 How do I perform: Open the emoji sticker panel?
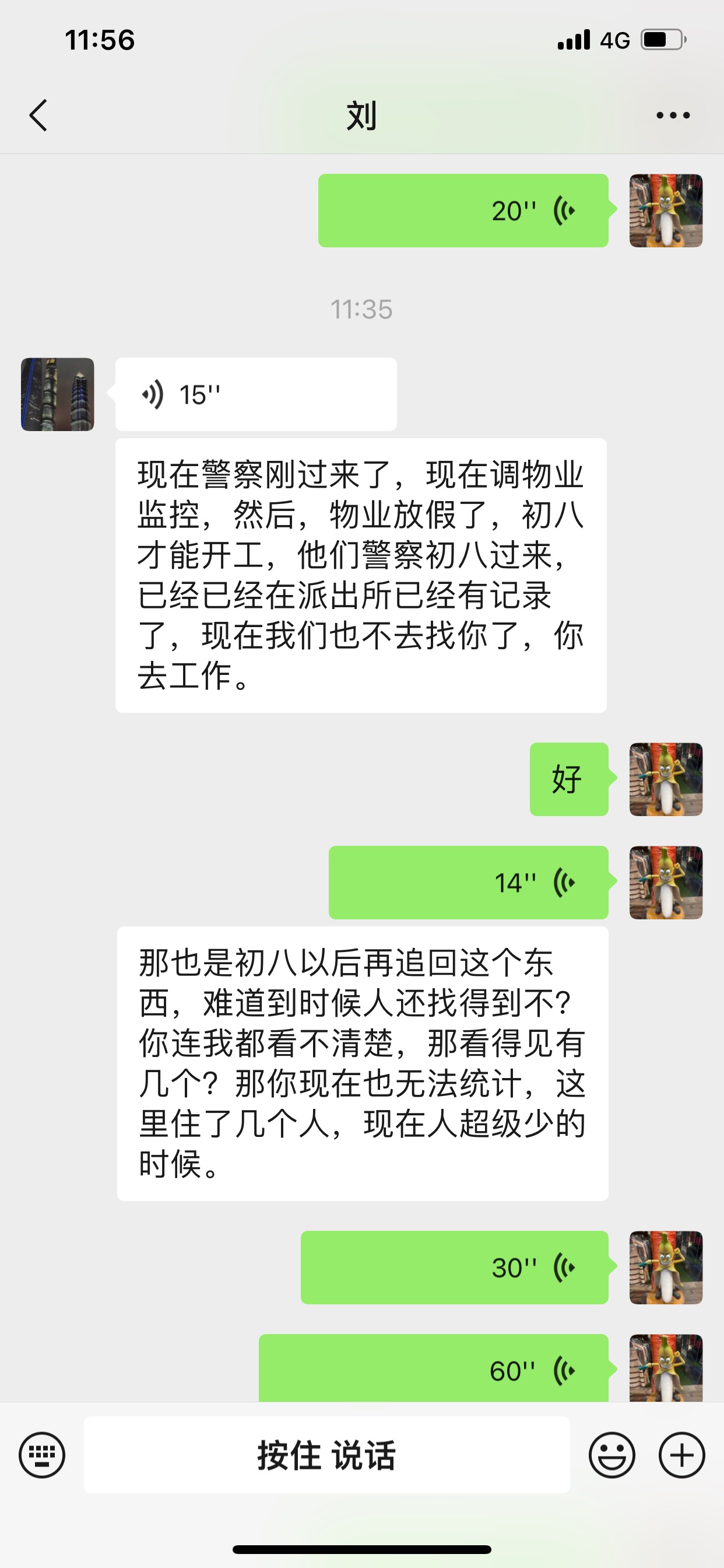tap(612, 1455)
